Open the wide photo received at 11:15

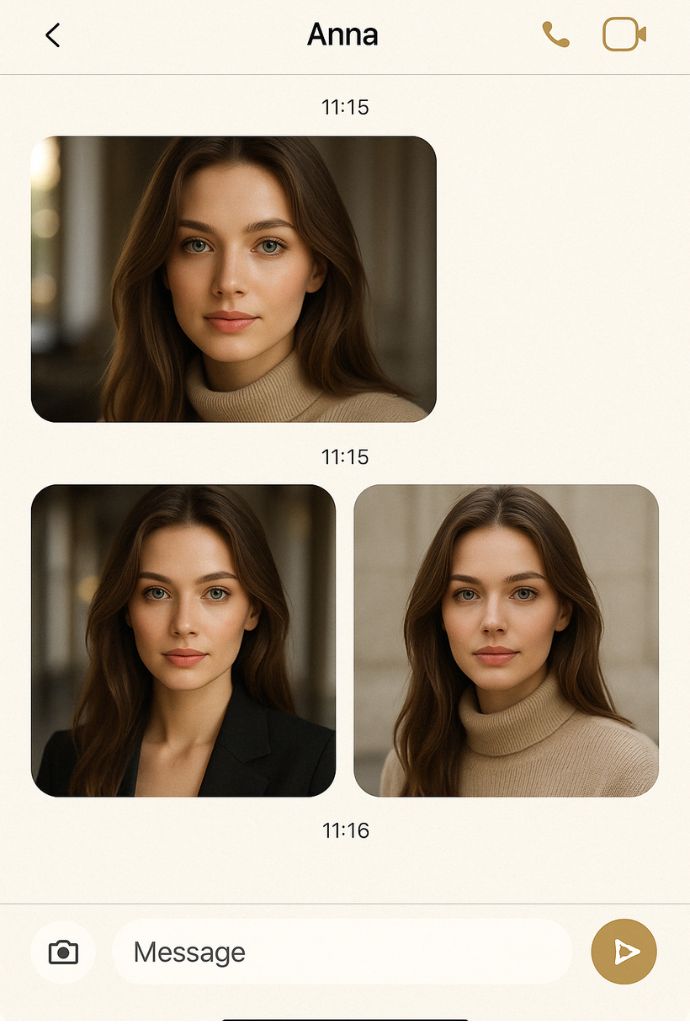[233, 279]
